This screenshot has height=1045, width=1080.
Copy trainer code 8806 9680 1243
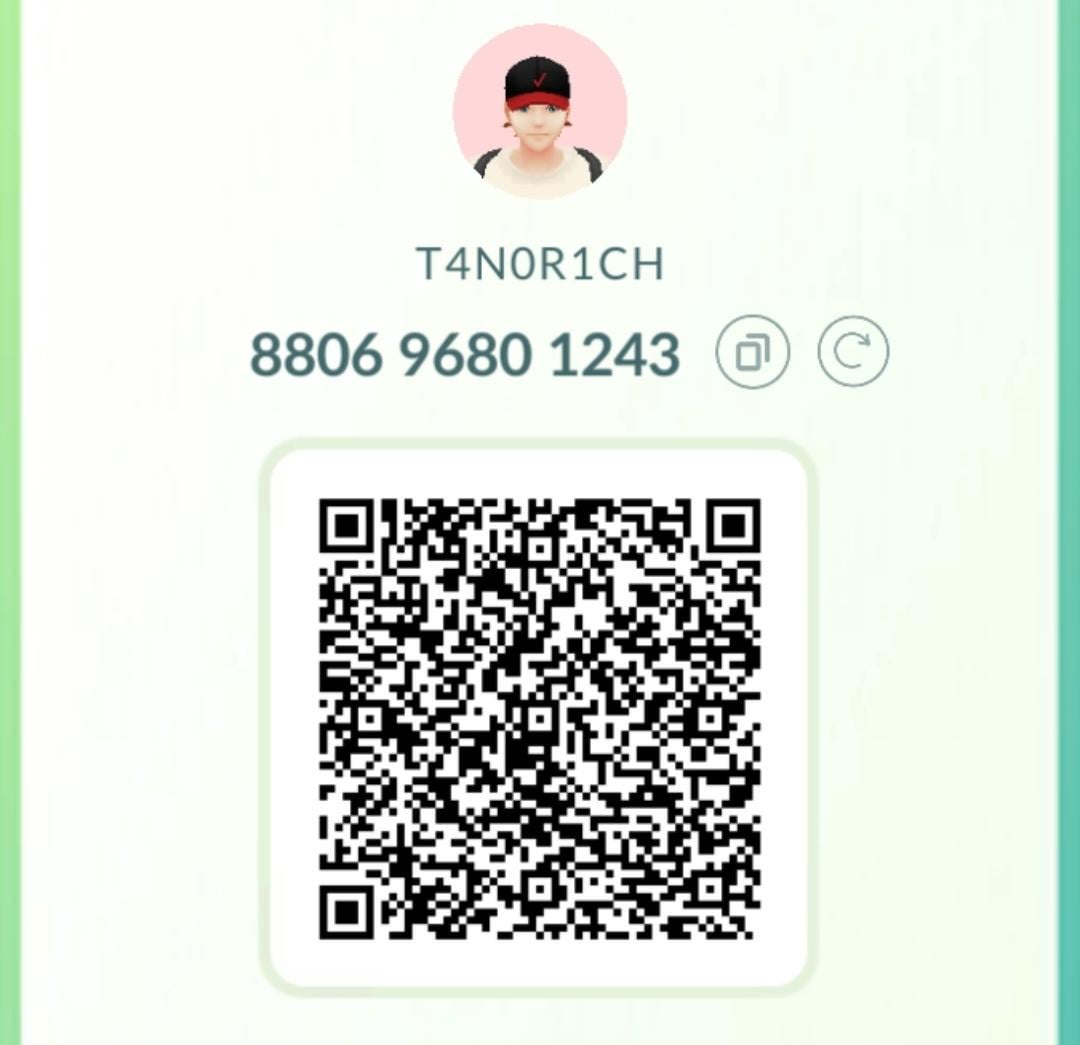pos(752,352)
